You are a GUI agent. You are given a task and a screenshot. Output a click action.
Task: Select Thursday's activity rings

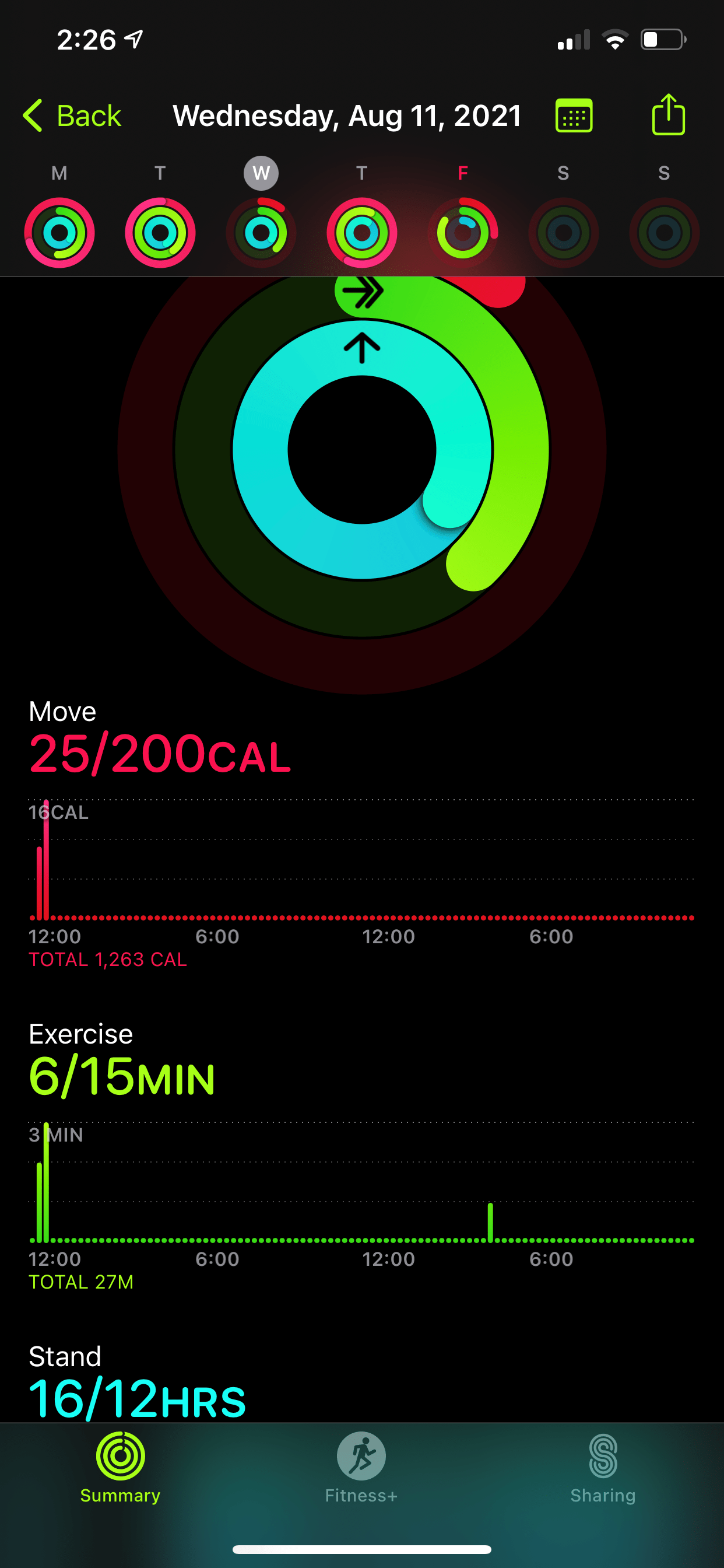tap(361, 232)
